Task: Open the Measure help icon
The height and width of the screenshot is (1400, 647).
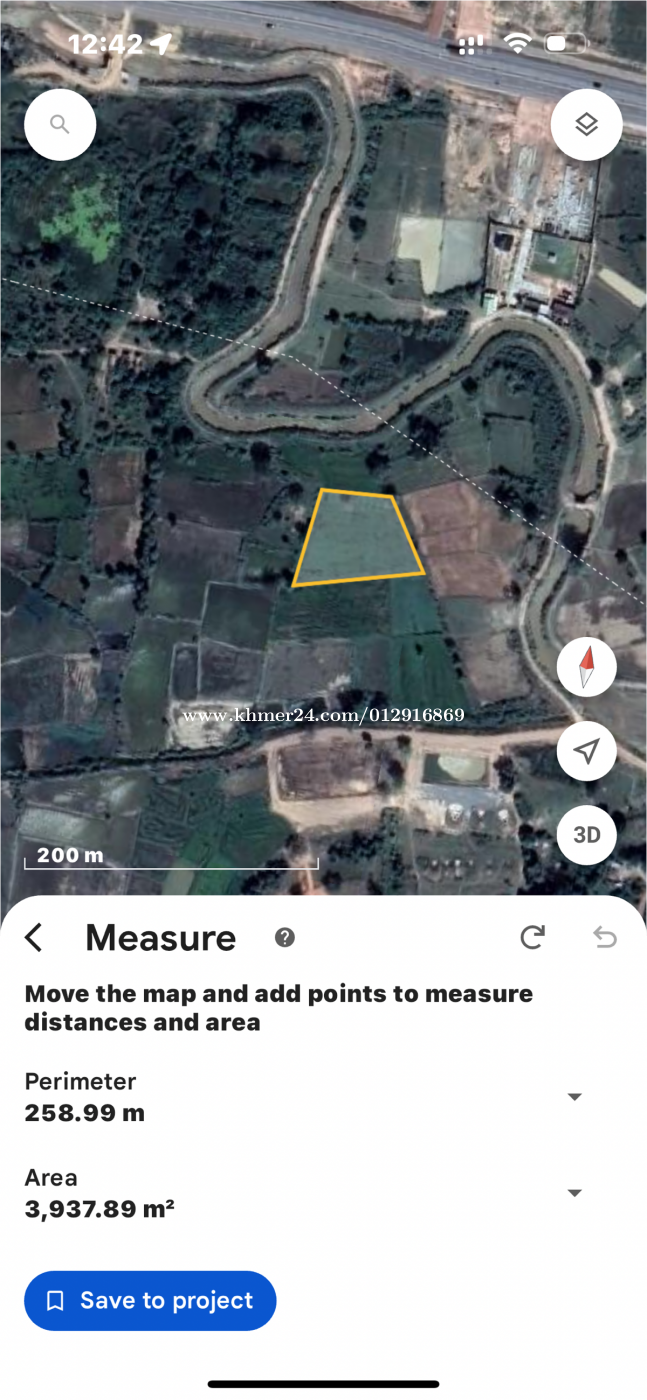Action: tap(285, 937)
